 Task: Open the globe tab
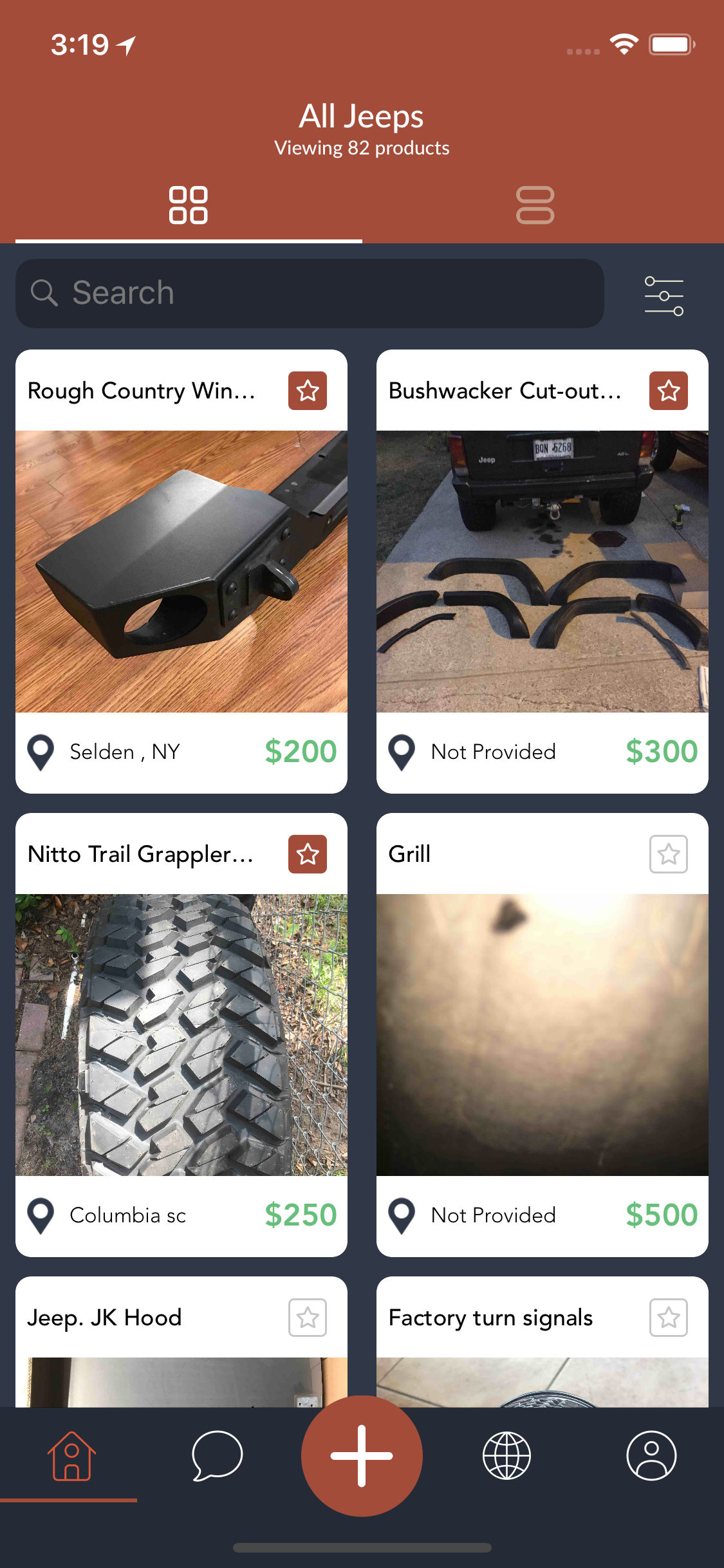(507, 1456)
